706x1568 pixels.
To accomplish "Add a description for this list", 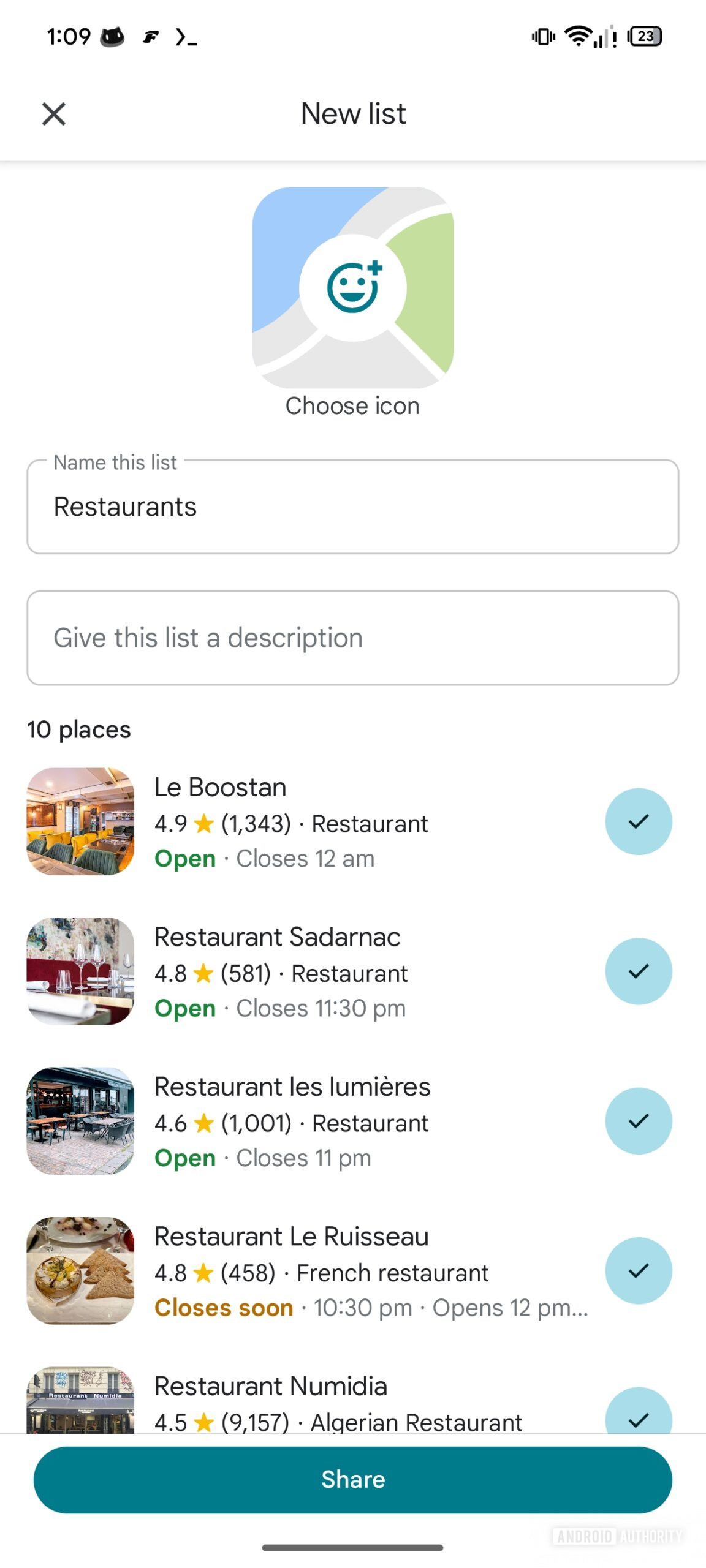I will (352, 638).
